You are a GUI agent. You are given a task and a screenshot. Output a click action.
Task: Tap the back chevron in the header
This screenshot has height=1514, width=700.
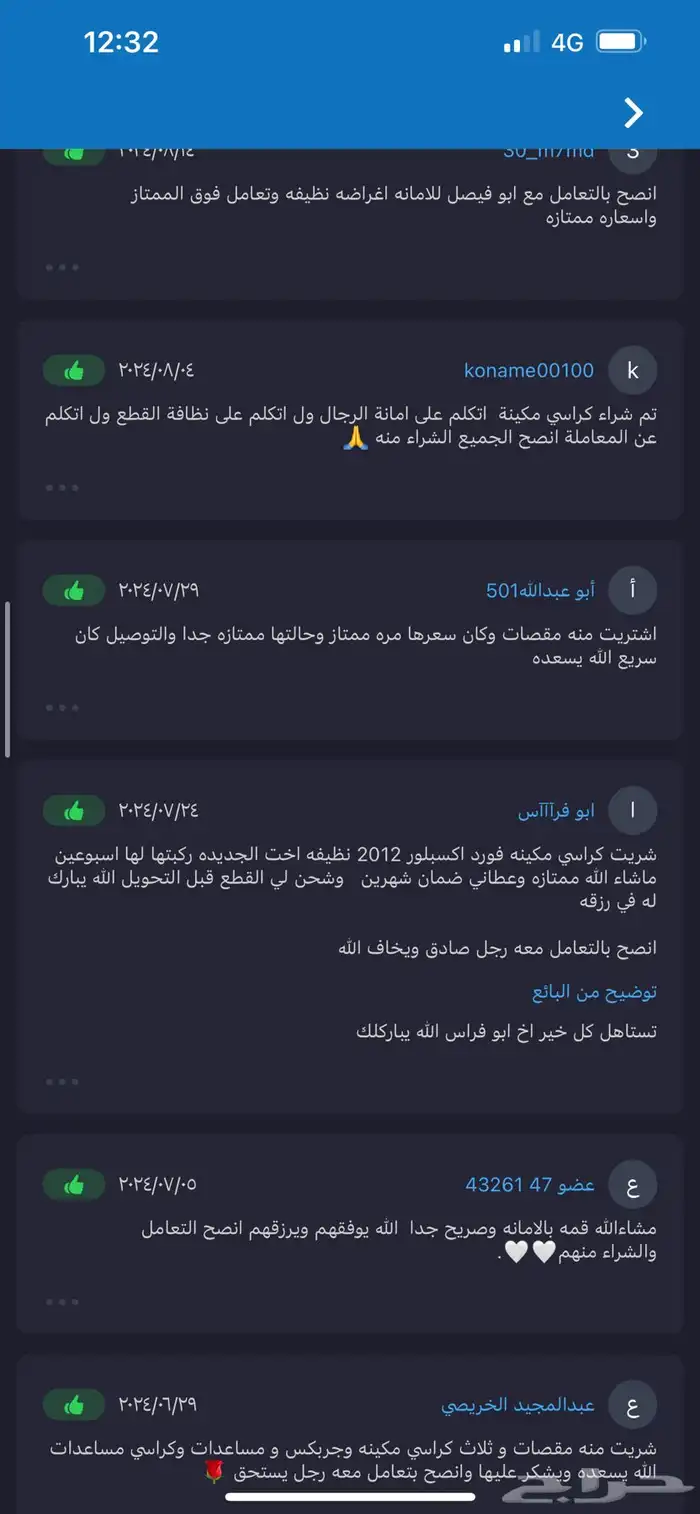pos(633,113)
